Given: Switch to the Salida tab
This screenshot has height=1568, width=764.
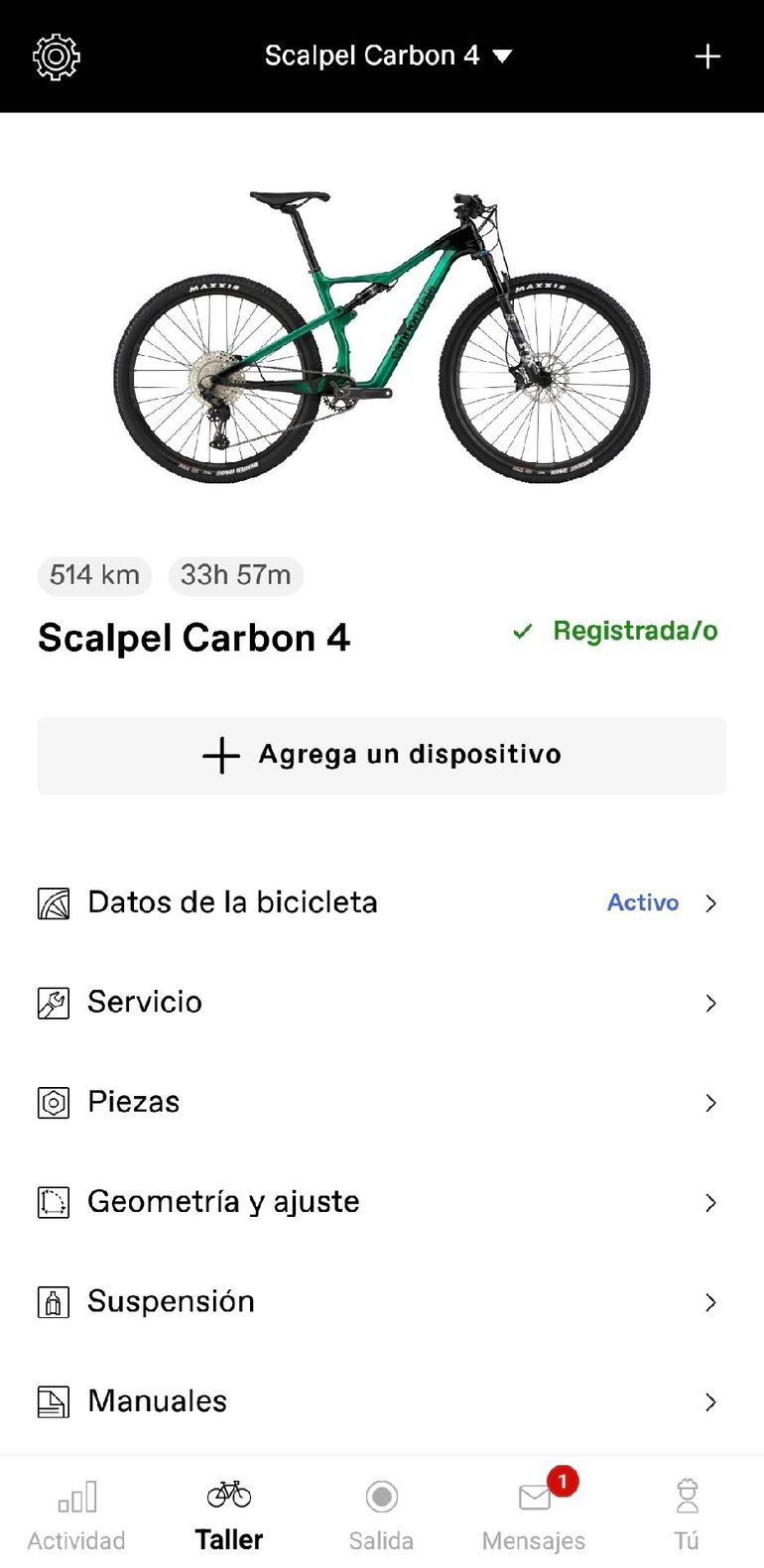Looking at the screenshot, I should tap(381, 1514).
